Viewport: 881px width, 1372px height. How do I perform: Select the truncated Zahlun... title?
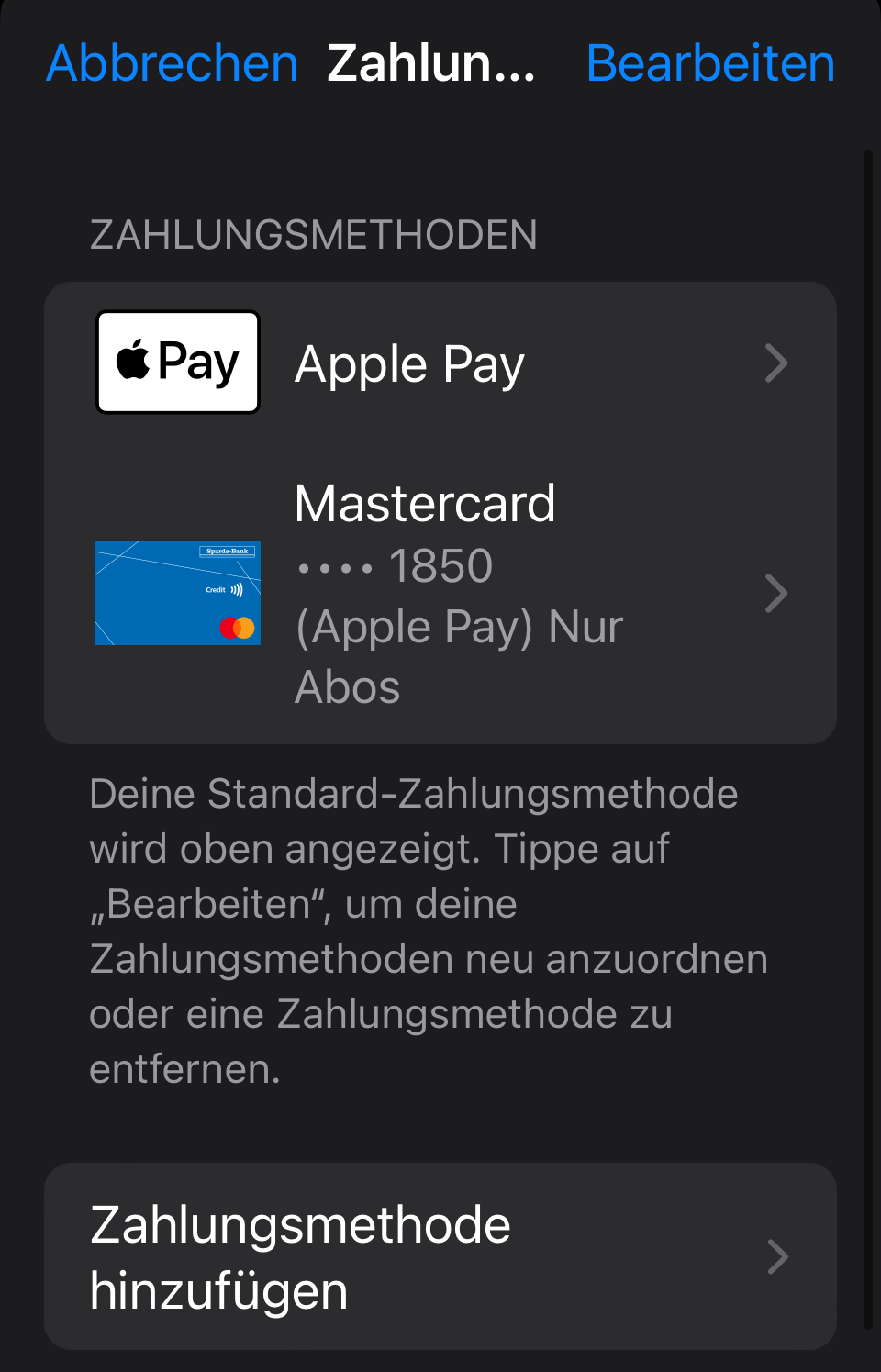pyautogui.click(x=431, y=62)
